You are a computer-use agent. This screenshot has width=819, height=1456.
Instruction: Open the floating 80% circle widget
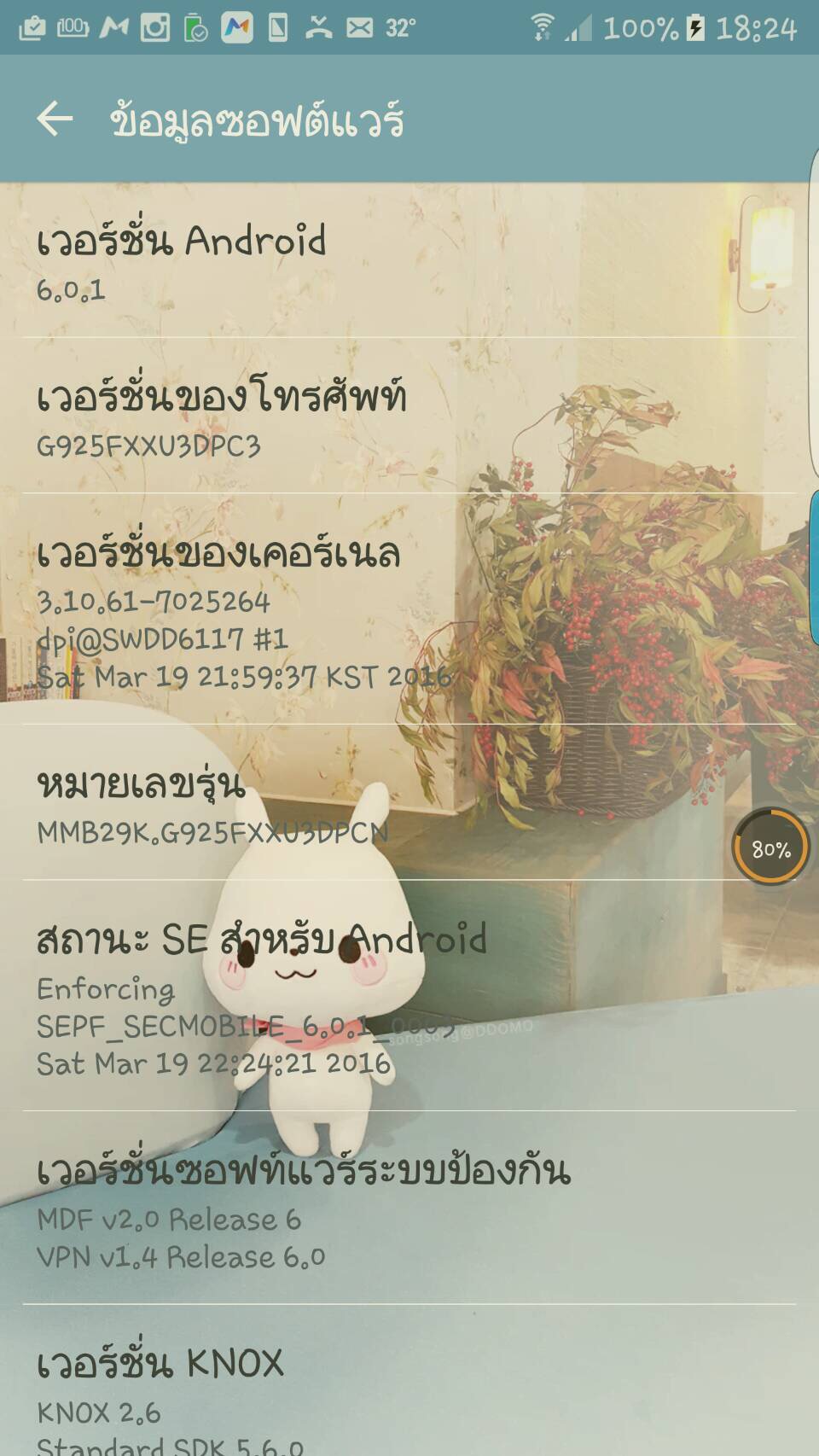[x=770, y=847]
